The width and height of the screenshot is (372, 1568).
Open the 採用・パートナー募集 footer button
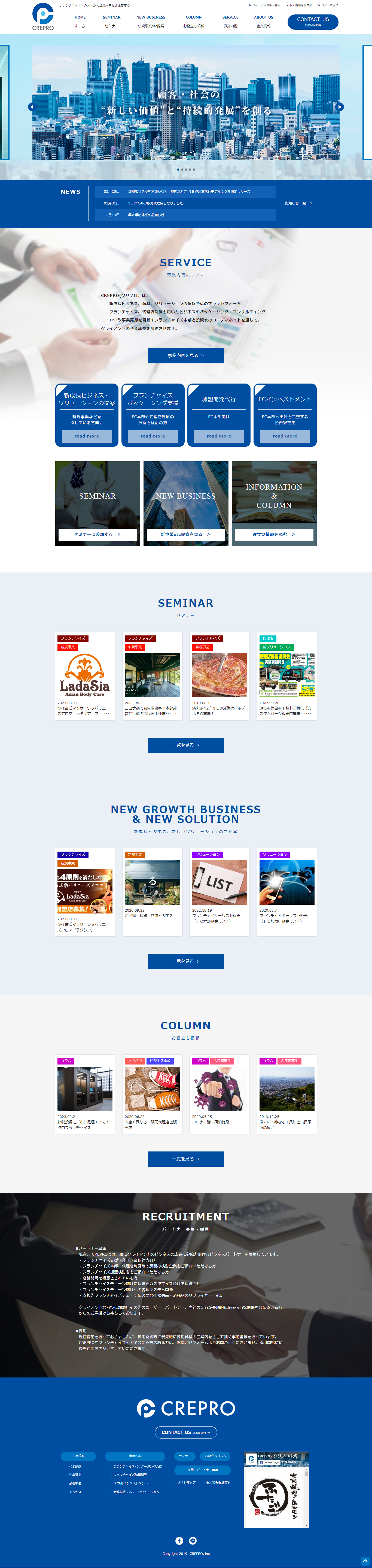tap(202, 1469)
